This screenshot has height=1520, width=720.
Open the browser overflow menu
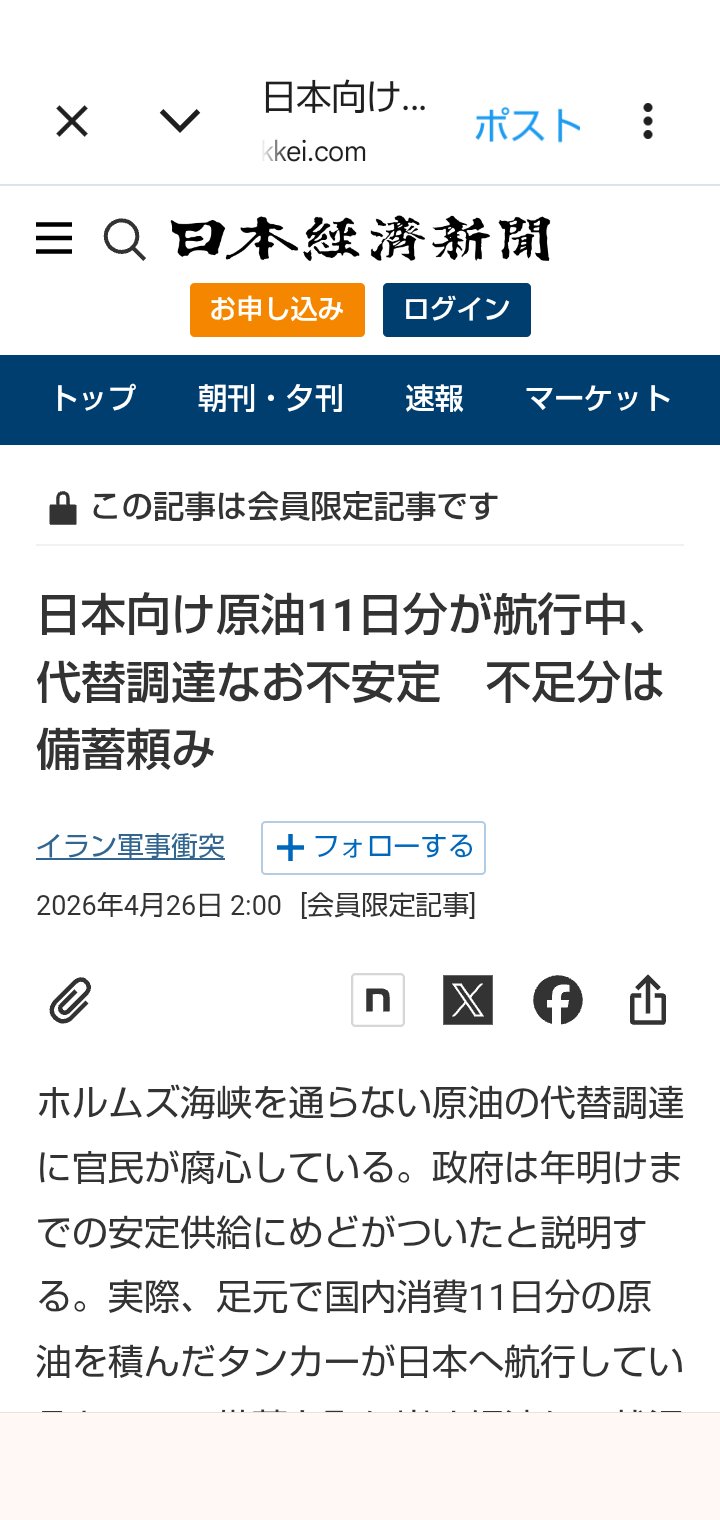point(648,122)
